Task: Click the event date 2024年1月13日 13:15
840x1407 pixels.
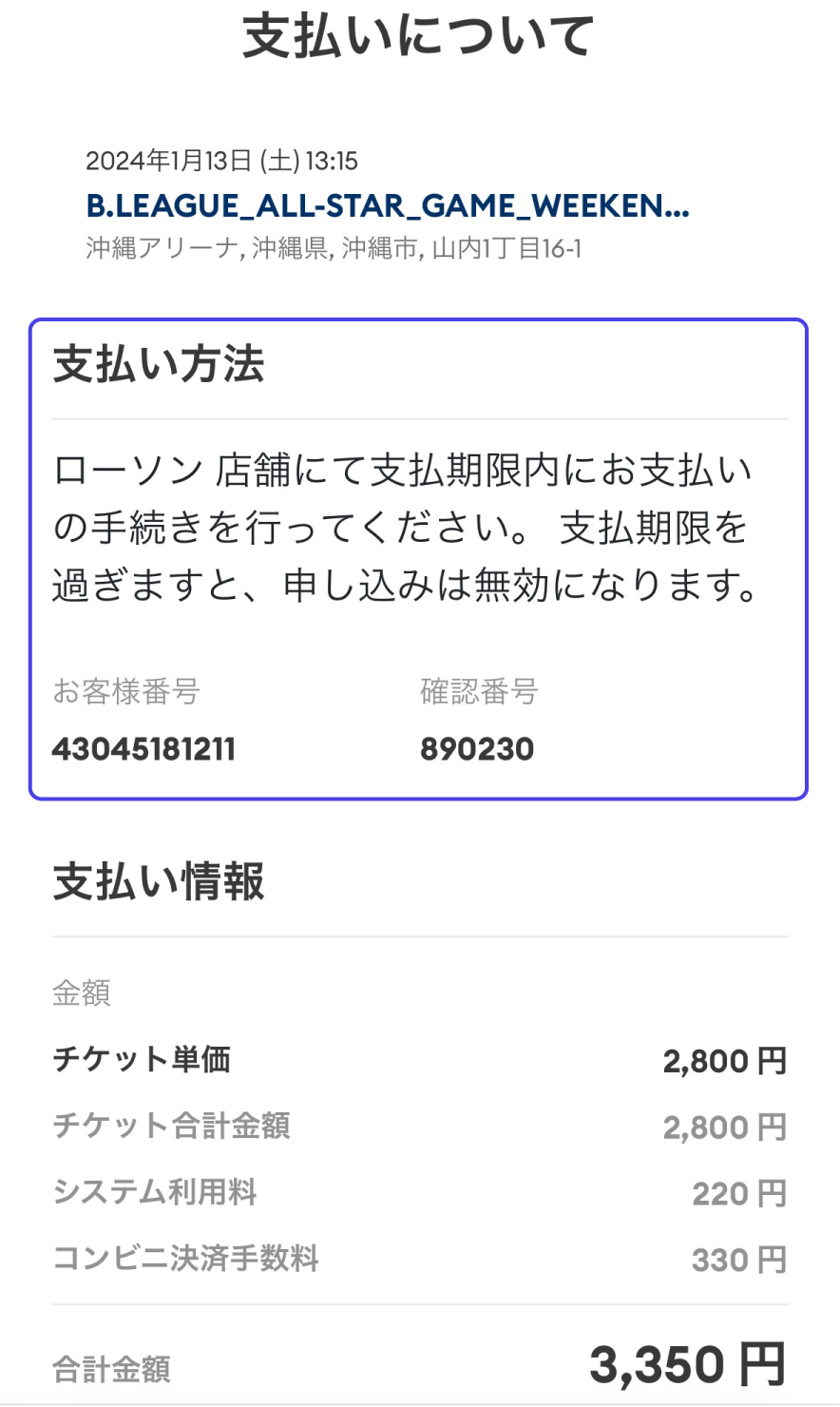Action: (221, 162)
